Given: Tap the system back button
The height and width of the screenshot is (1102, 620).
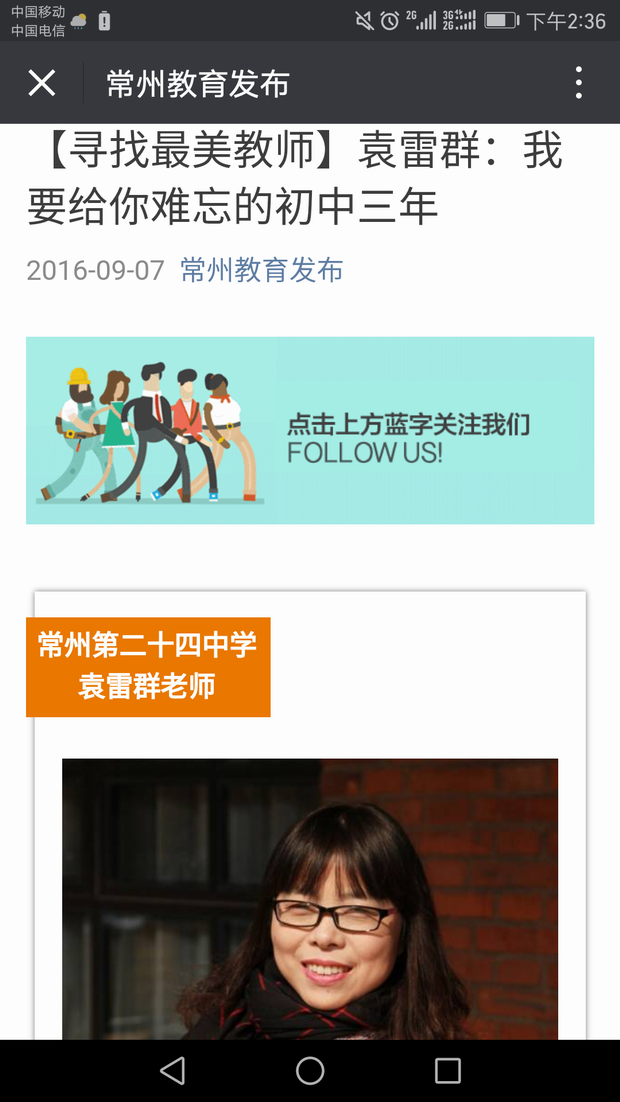Looking at the screenshot, I should click(172, 1071).
